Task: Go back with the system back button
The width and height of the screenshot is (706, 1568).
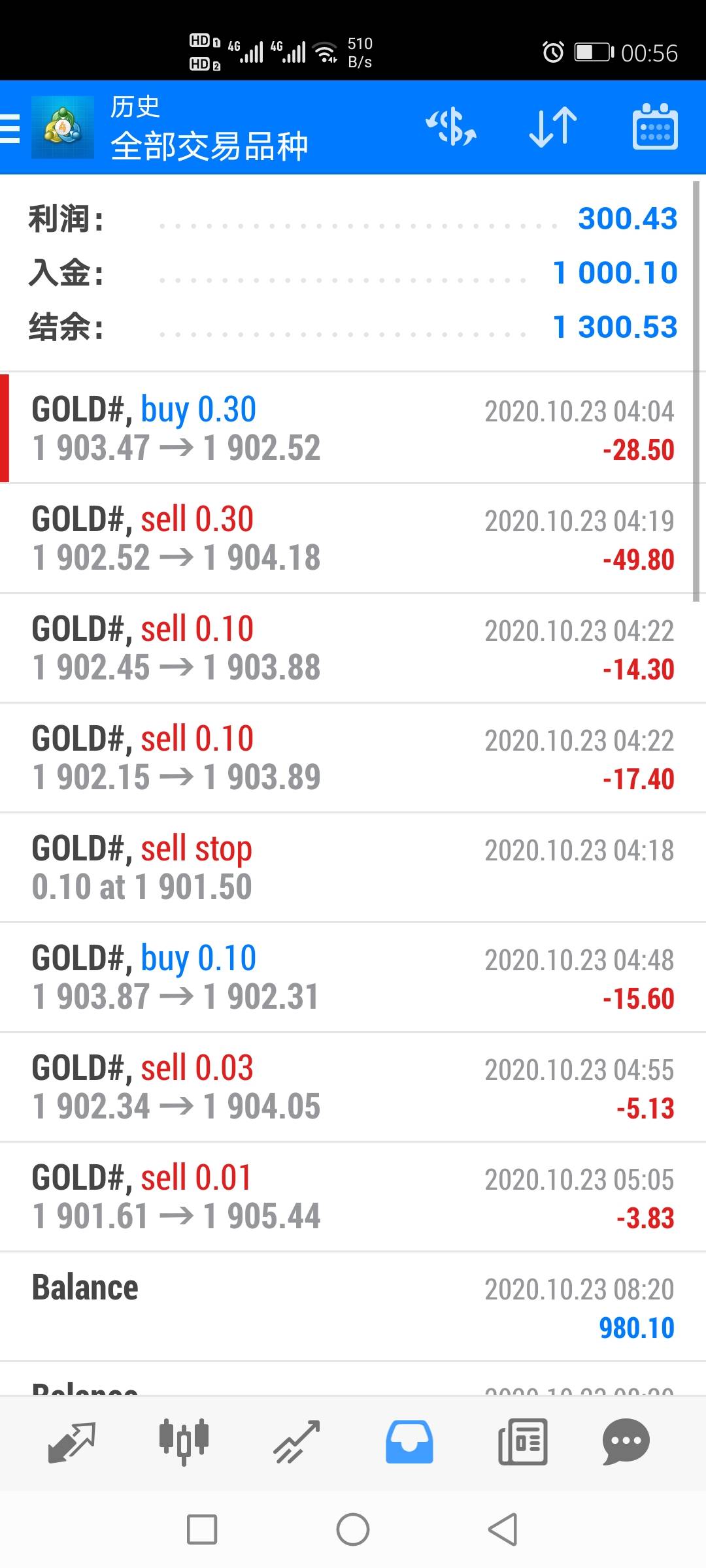Action: click(x=503, y=1529)
